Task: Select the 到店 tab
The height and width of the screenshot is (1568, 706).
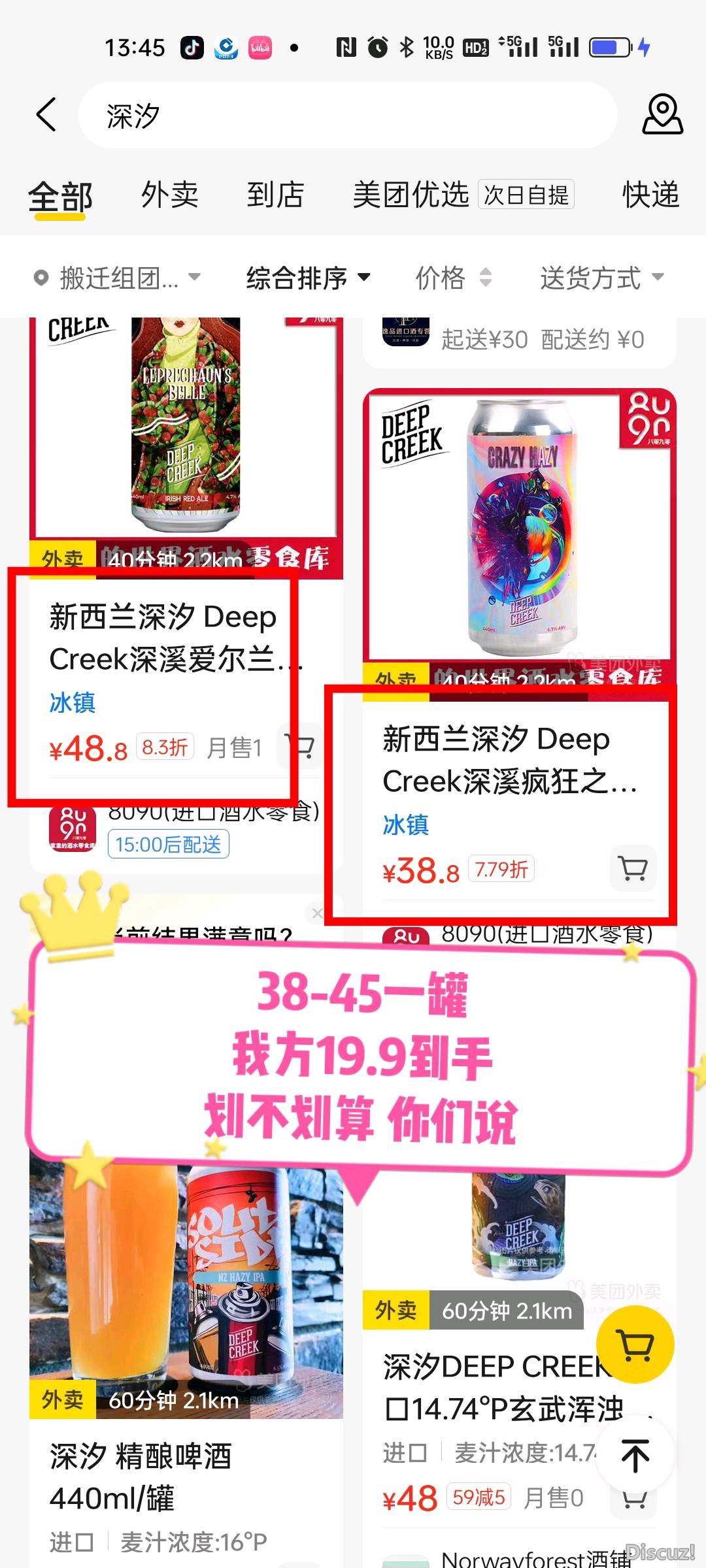Action: pos(275,195)
